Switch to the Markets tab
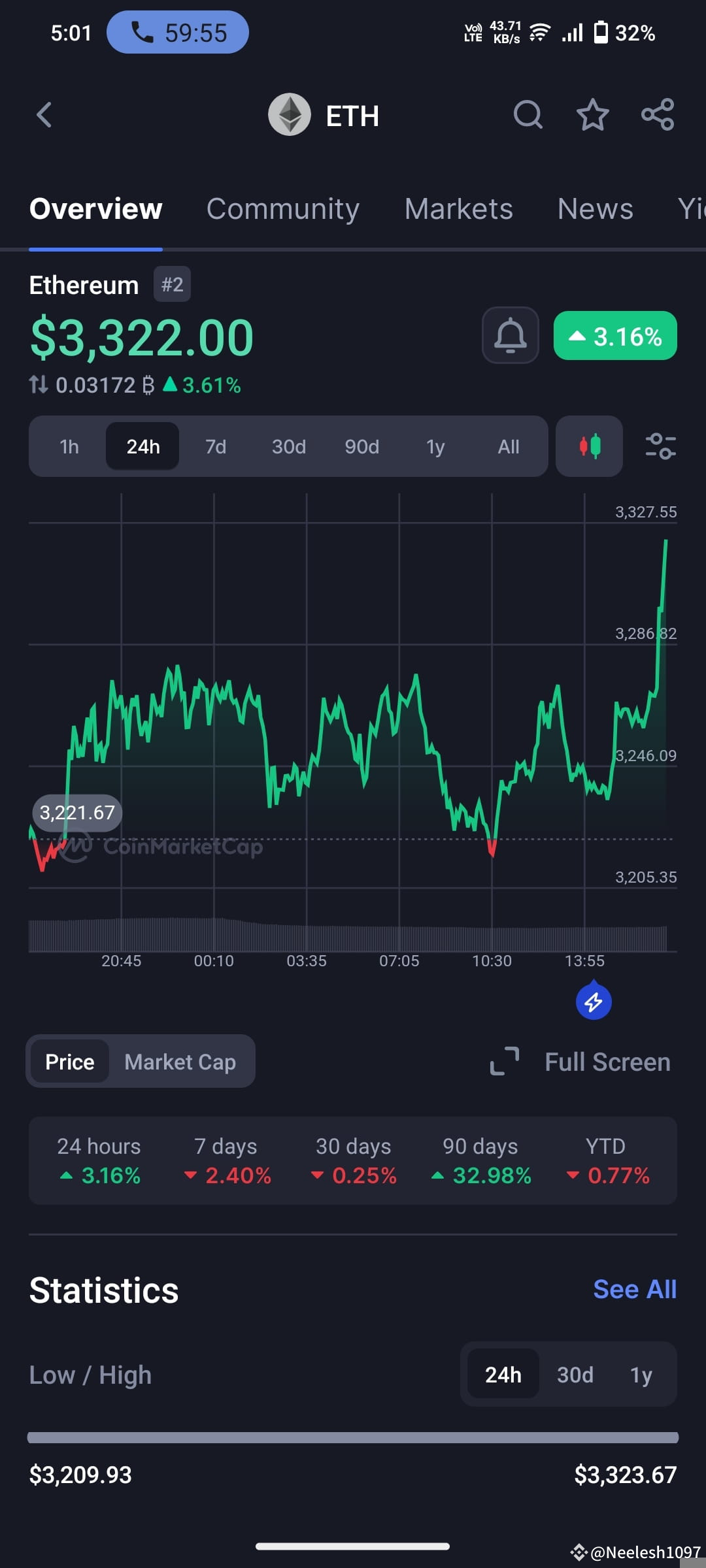706x1568 pixels. [x=458, y=209]
